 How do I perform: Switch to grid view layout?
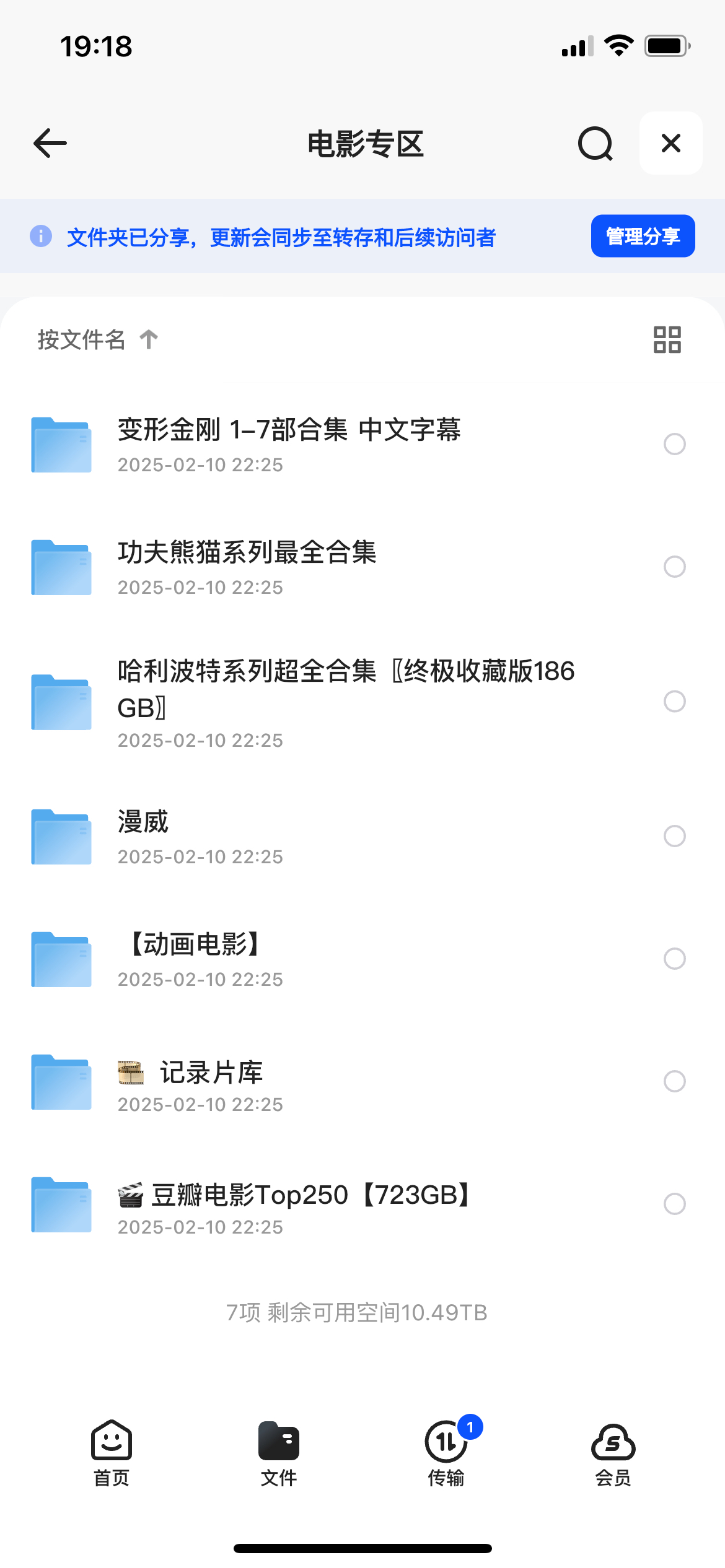667,339
